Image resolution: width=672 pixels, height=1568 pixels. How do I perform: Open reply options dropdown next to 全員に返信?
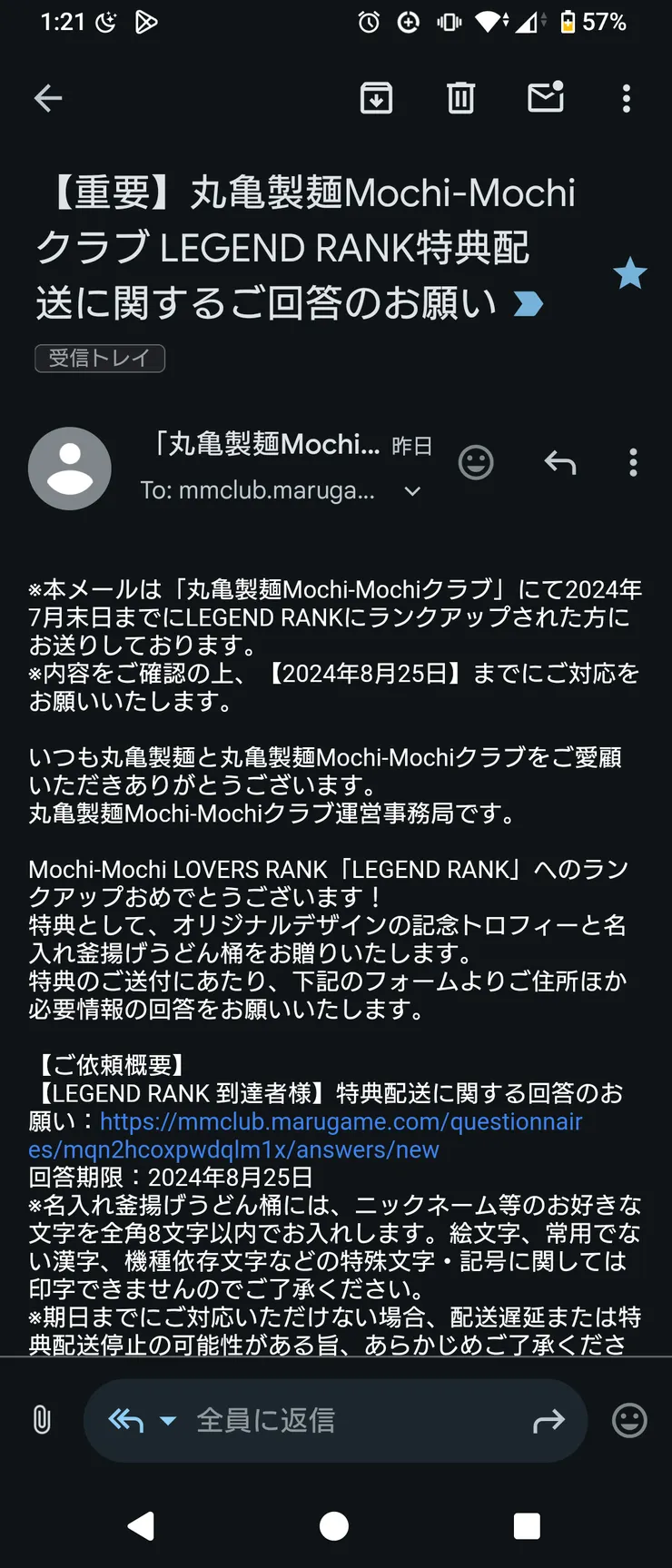167,1420
